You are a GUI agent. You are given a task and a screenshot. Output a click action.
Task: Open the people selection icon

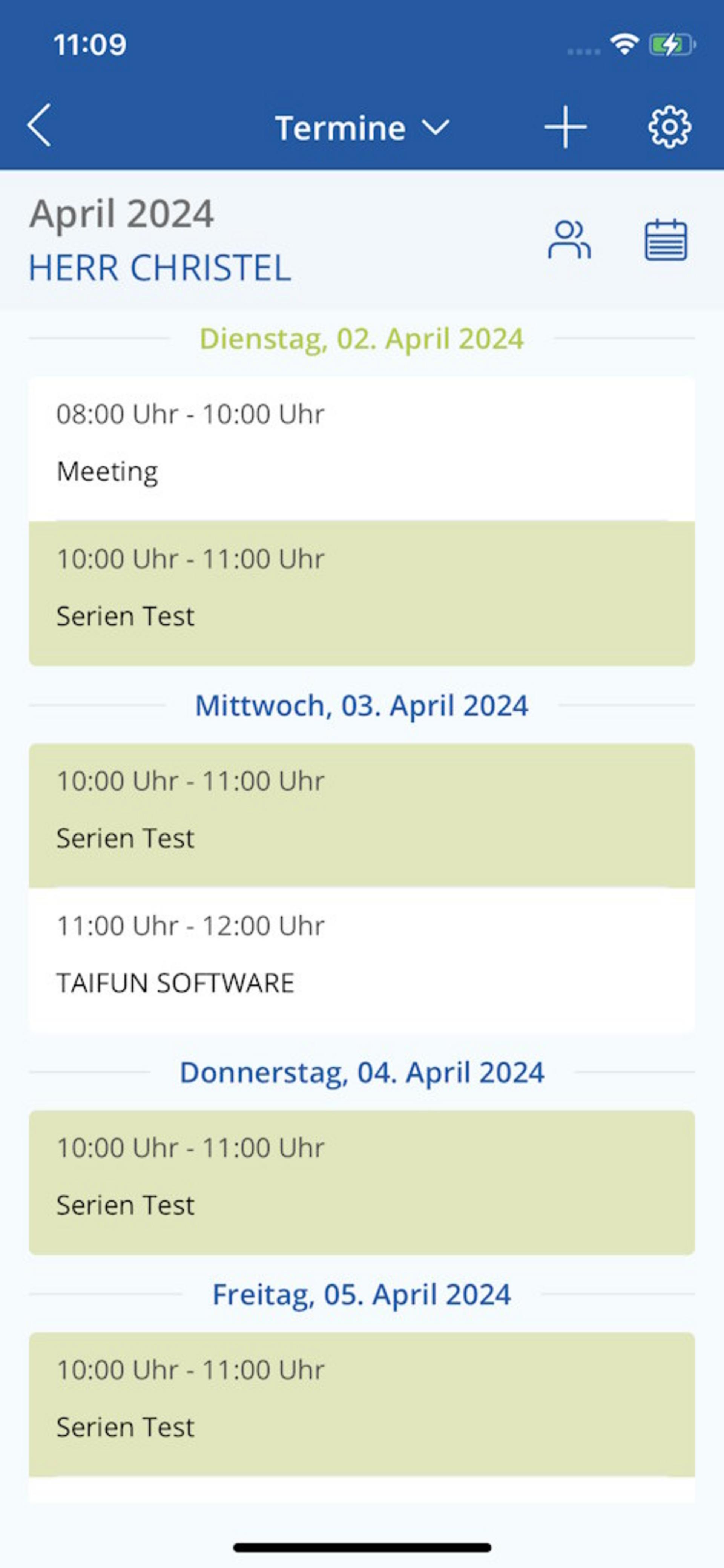tap(569, 240)
